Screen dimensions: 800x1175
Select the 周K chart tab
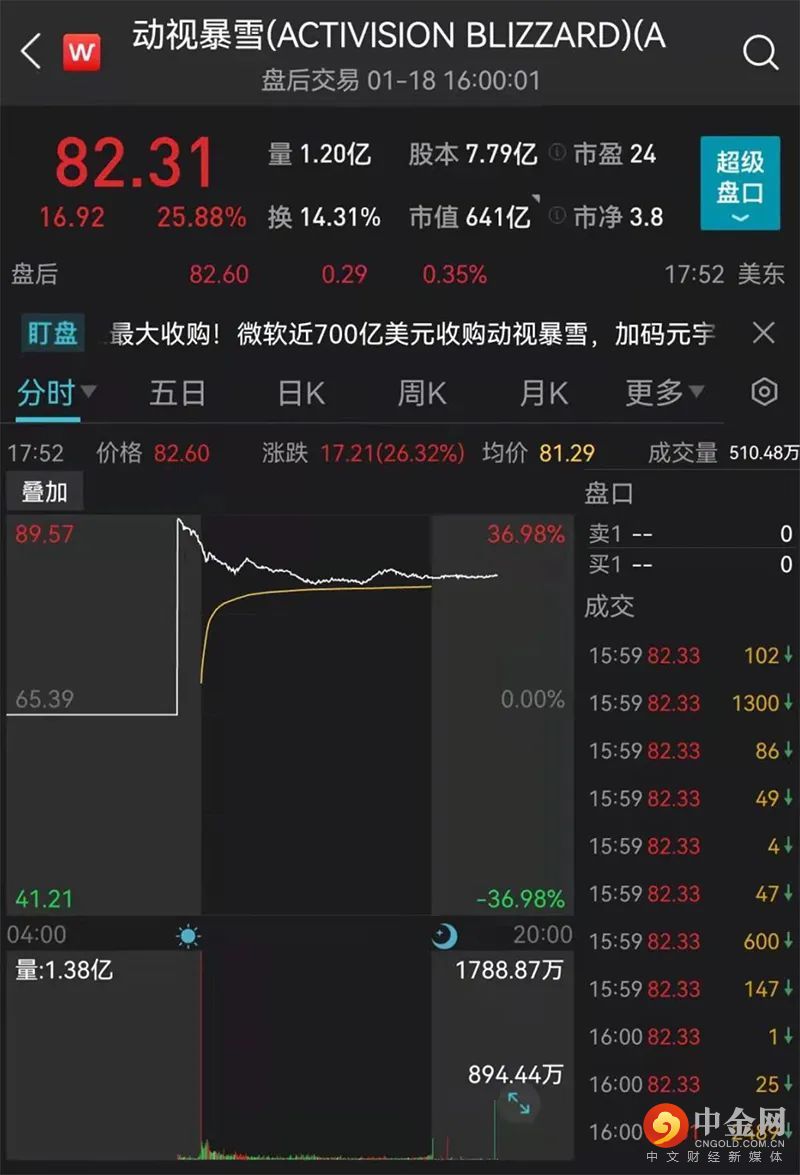422,393
